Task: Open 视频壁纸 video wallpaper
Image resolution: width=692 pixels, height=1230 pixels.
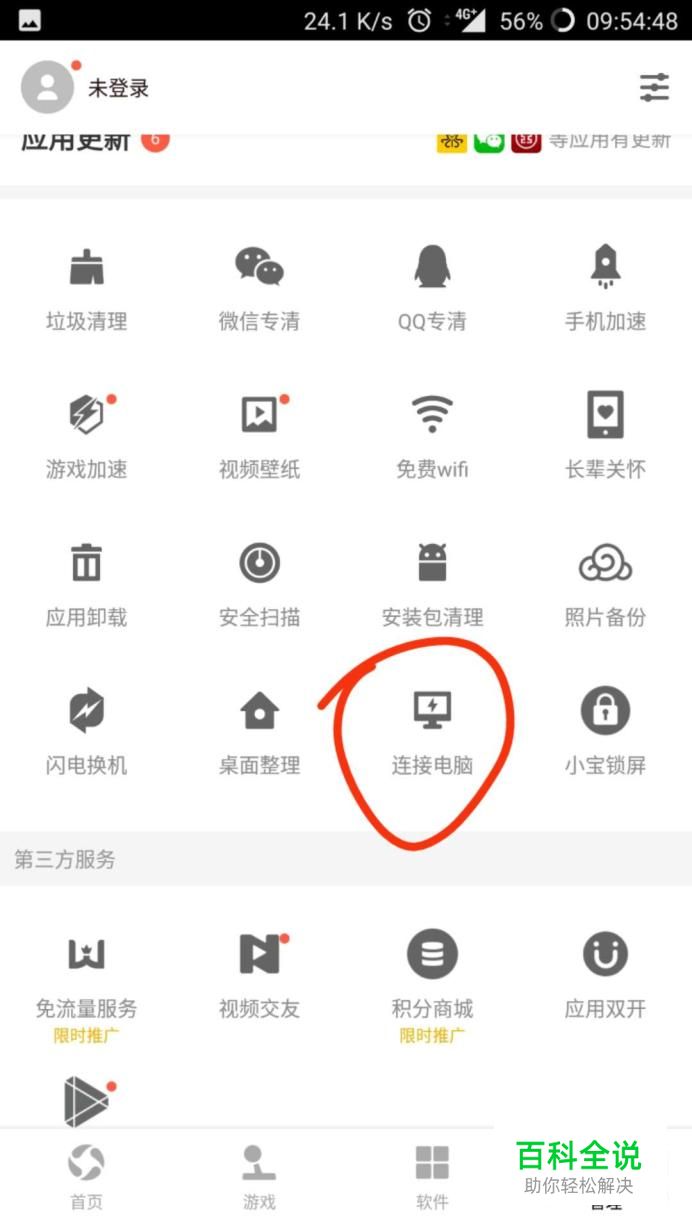Action: (x=259, y=436)
